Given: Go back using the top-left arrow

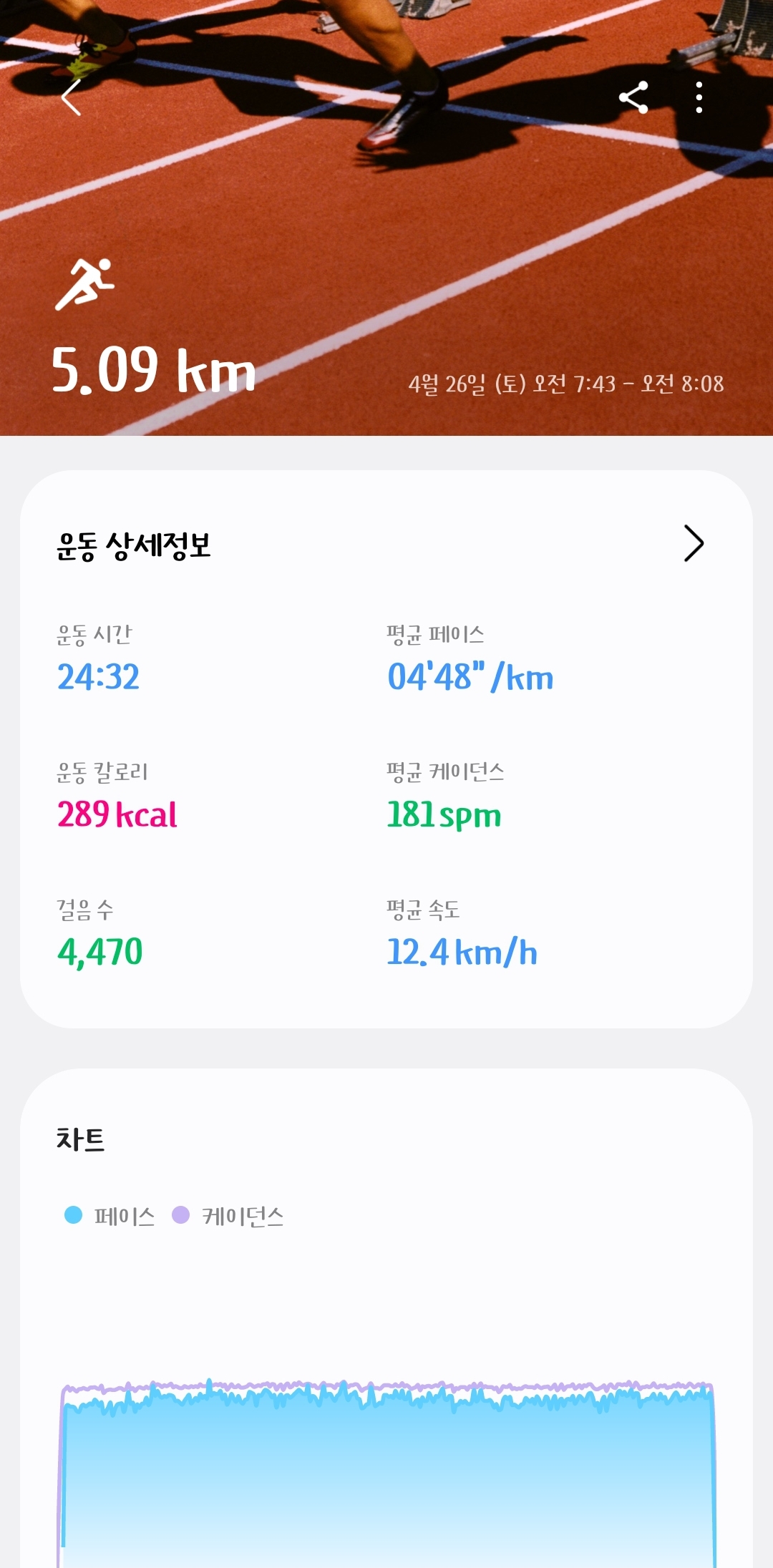Looking at the screenshot, I should [71, 97].
